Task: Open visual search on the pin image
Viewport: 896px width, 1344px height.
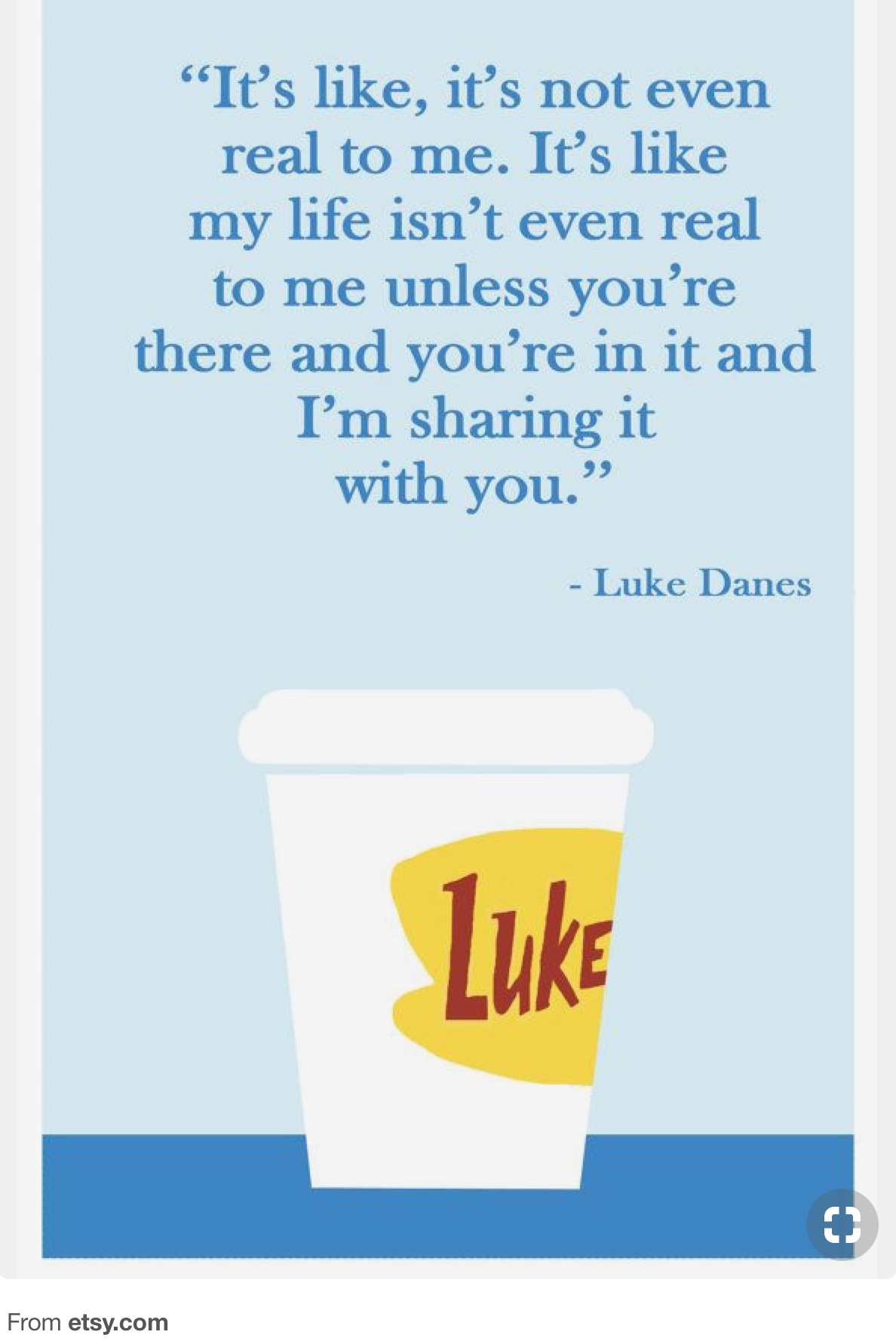Action: pyautogui.click(x=842, y=1225)
